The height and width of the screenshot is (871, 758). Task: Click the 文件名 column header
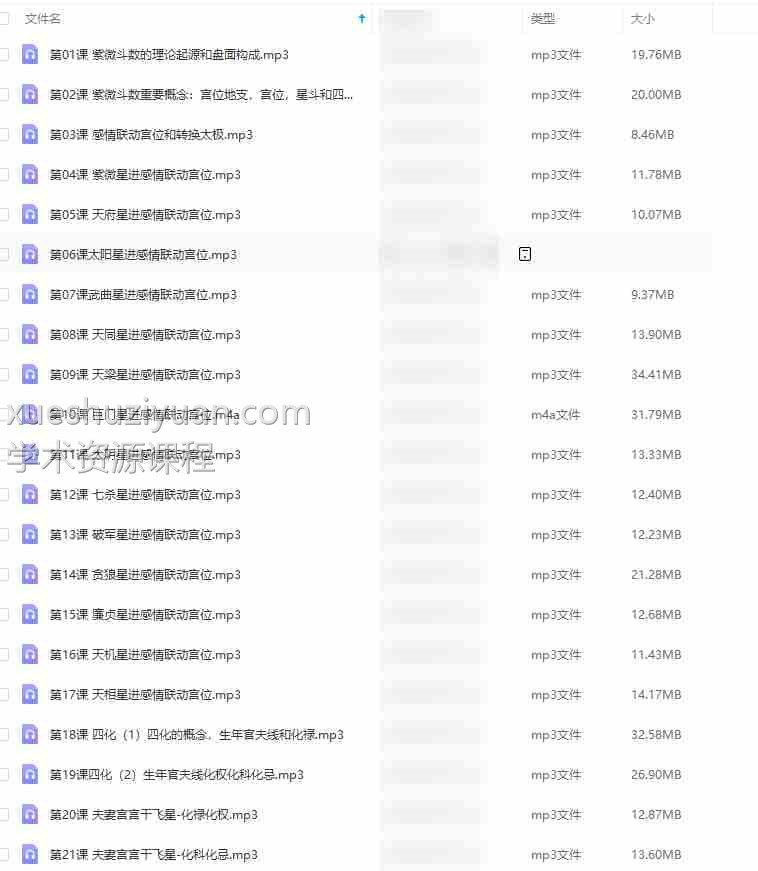(x=41, y=18)
